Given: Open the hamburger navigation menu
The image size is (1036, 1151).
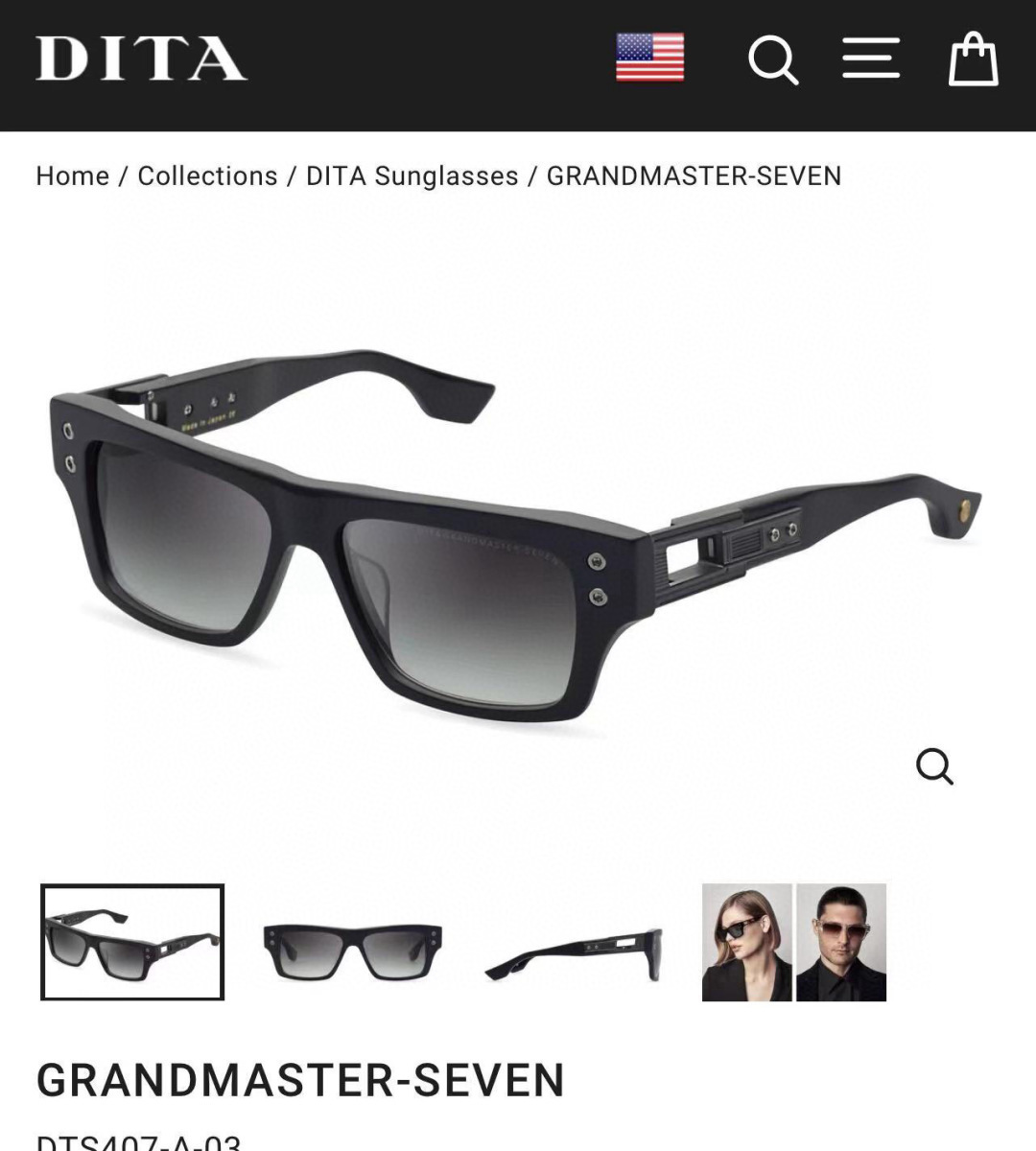Looking at the screenshot, I should [871, 59].
